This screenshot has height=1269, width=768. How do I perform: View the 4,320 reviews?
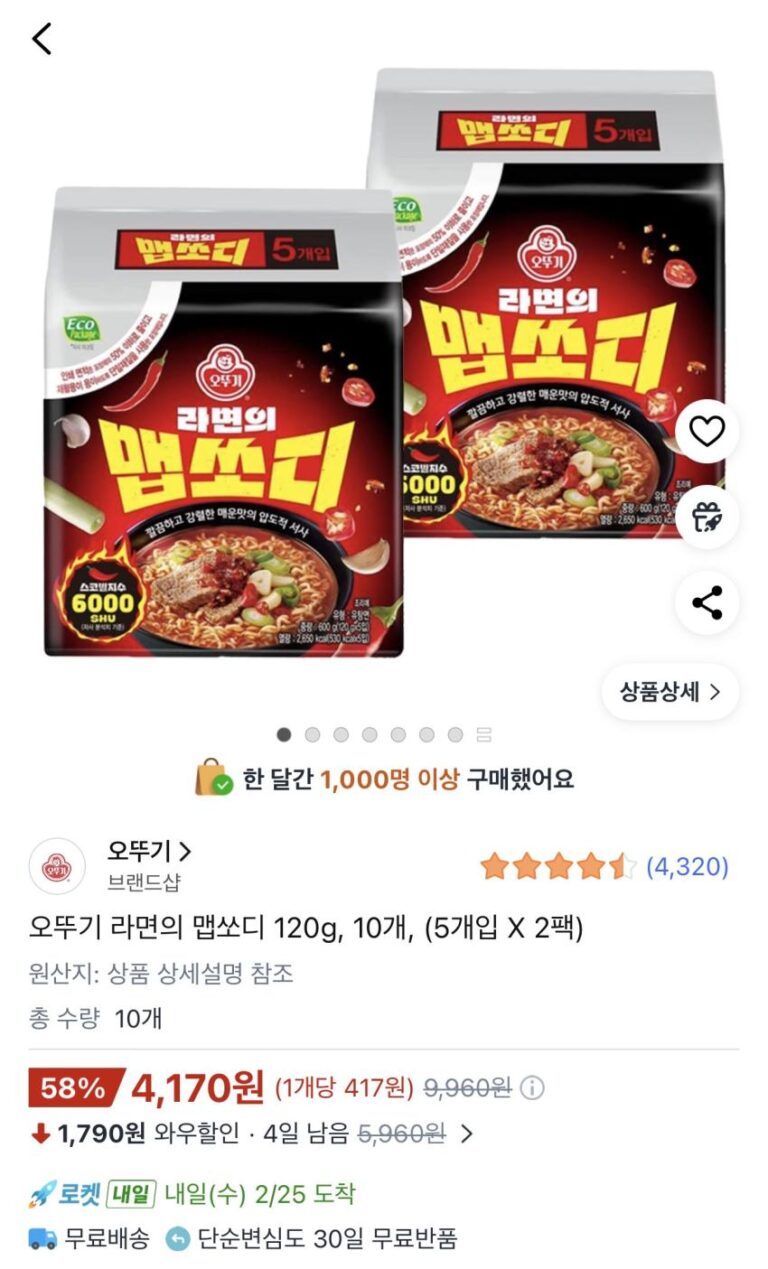(x=687, y=867)
